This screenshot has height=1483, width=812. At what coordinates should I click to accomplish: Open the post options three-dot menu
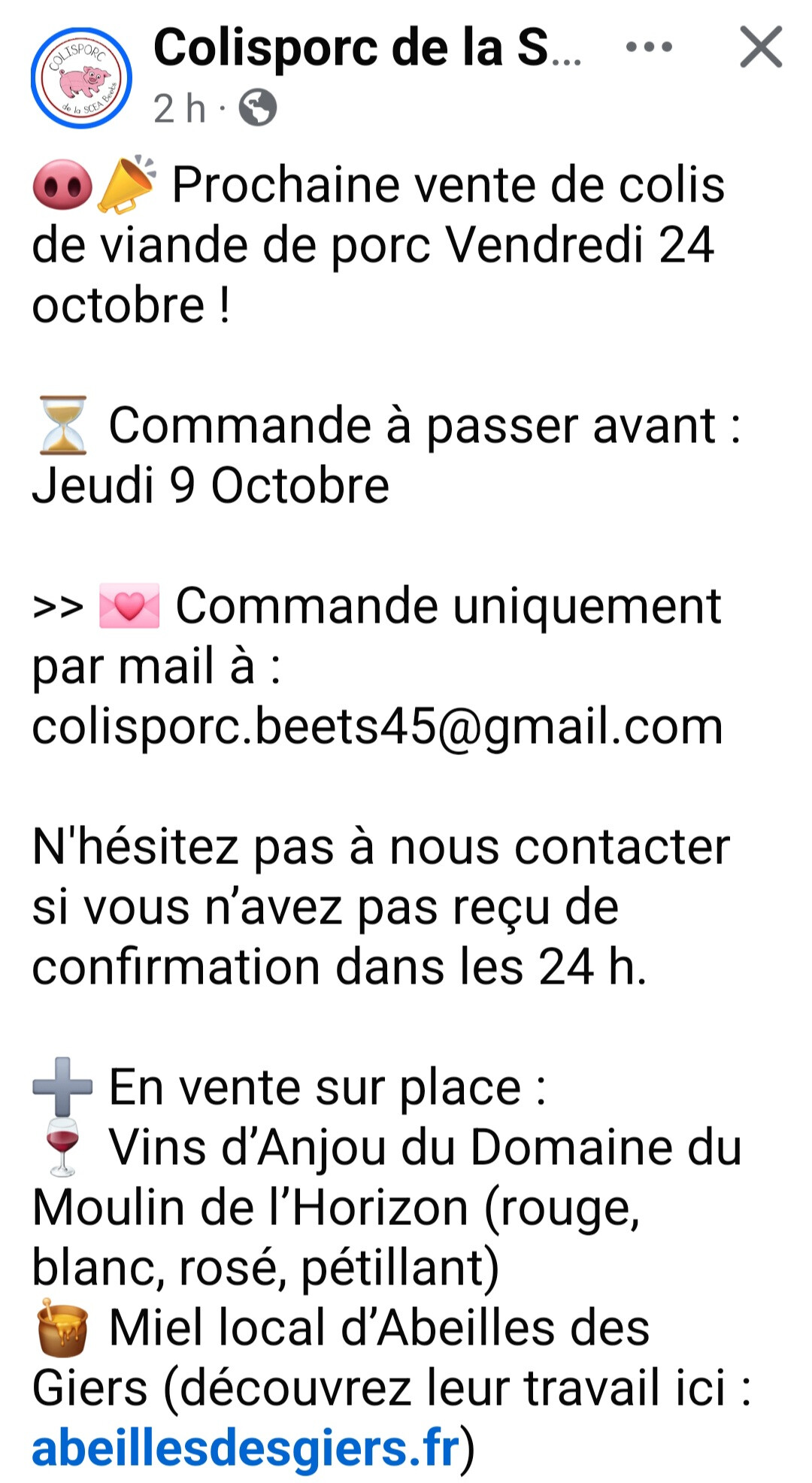[649, 47]
